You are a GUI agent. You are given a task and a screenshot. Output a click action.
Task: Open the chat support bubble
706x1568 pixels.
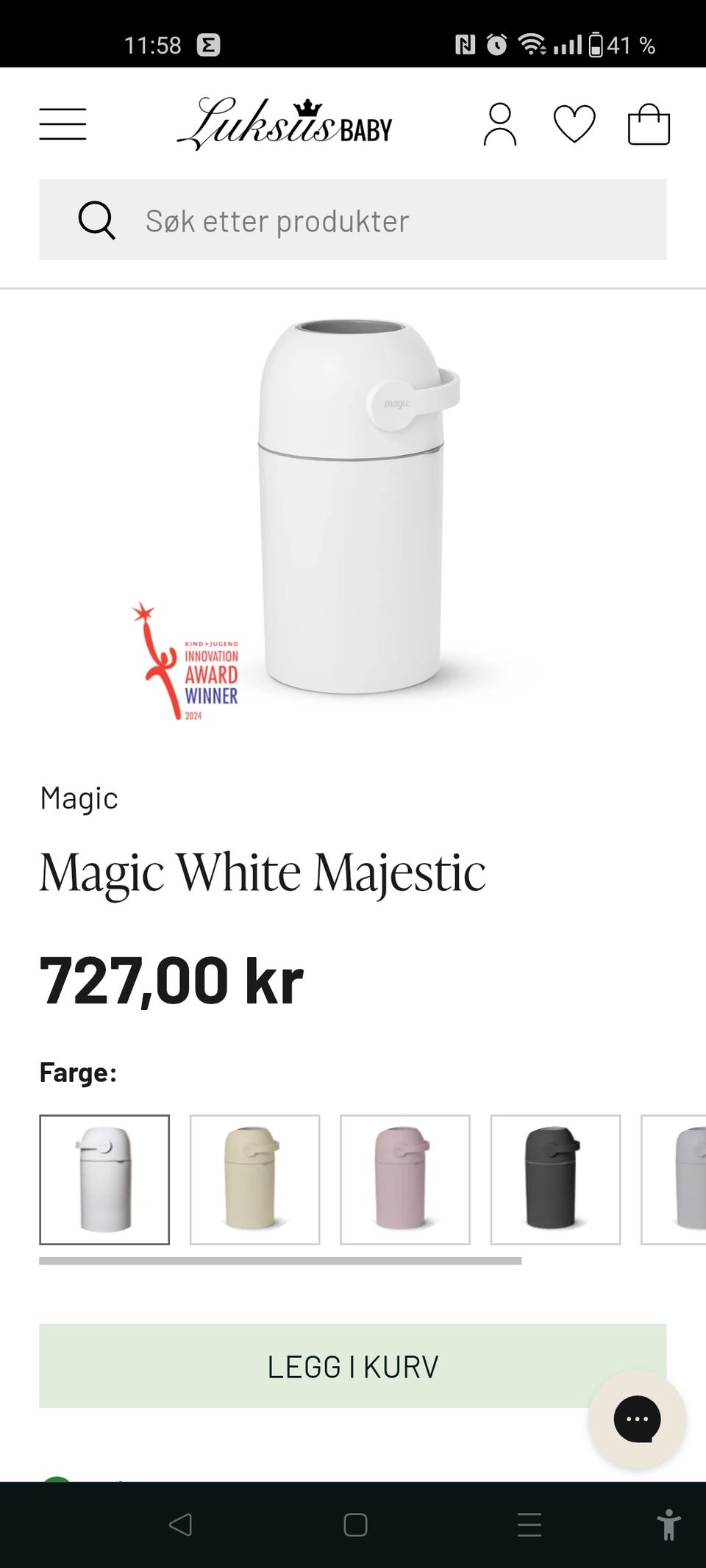coord(637,1420)
